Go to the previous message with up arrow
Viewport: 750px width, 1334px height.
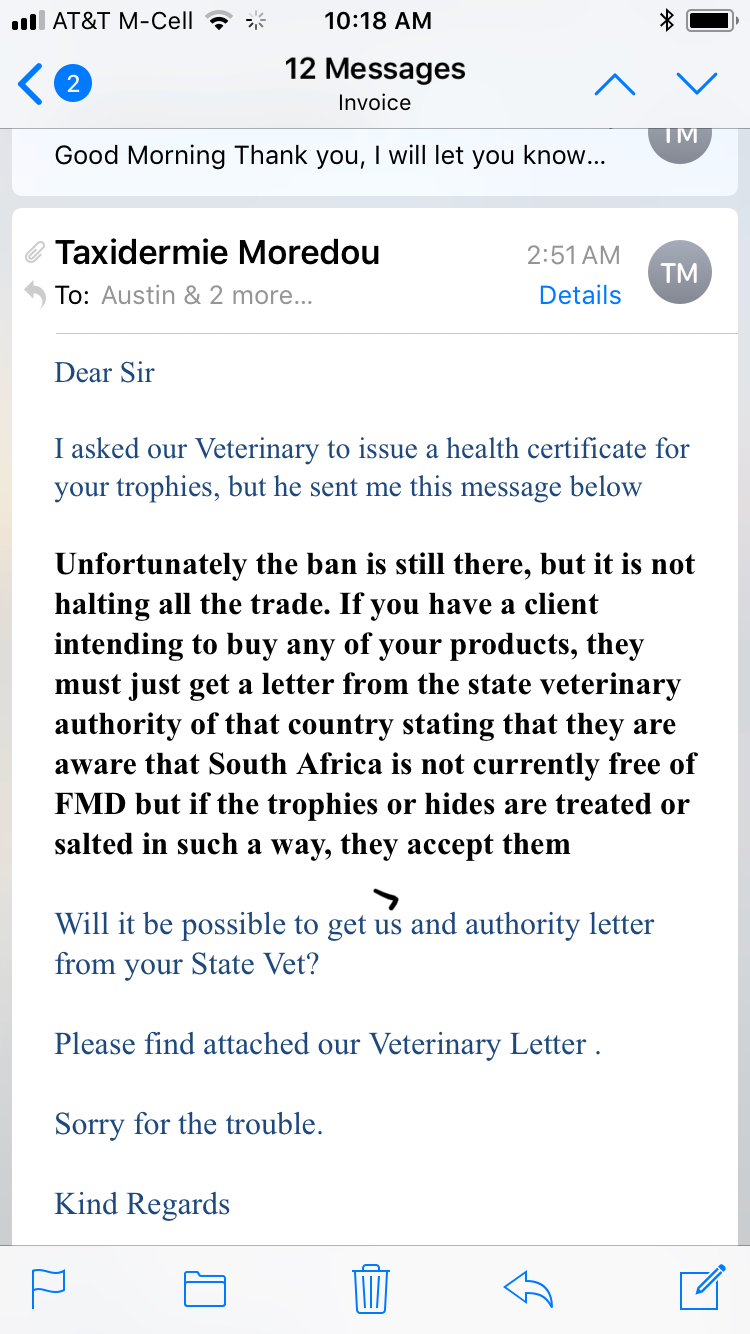pos(614,85)
